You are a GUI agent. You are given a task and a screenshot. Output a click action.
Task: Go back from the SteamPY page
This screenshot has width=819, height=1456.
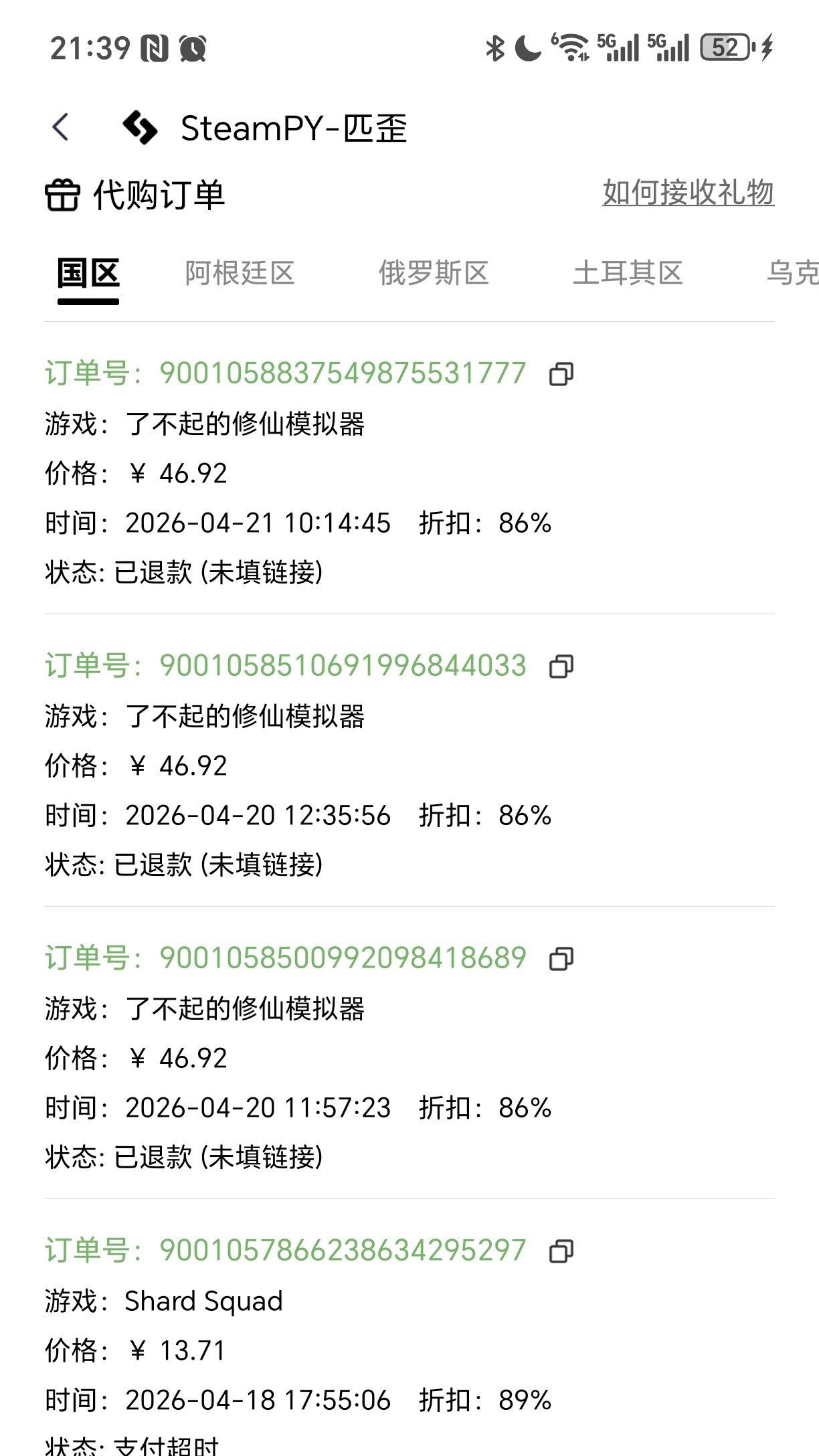coord(61,127)
